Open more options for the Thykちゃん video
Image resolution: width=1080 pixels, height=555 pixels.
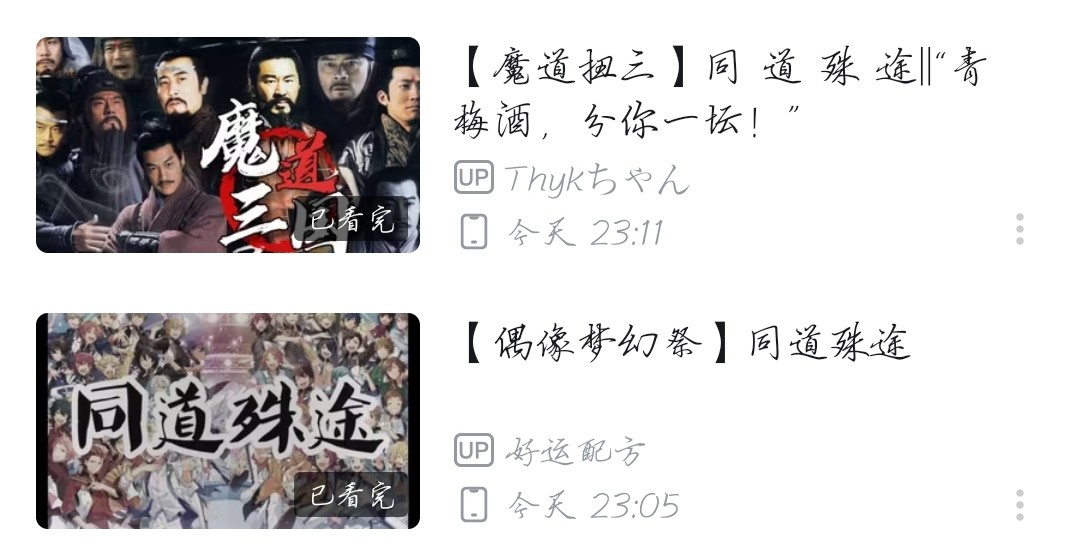1019,229
